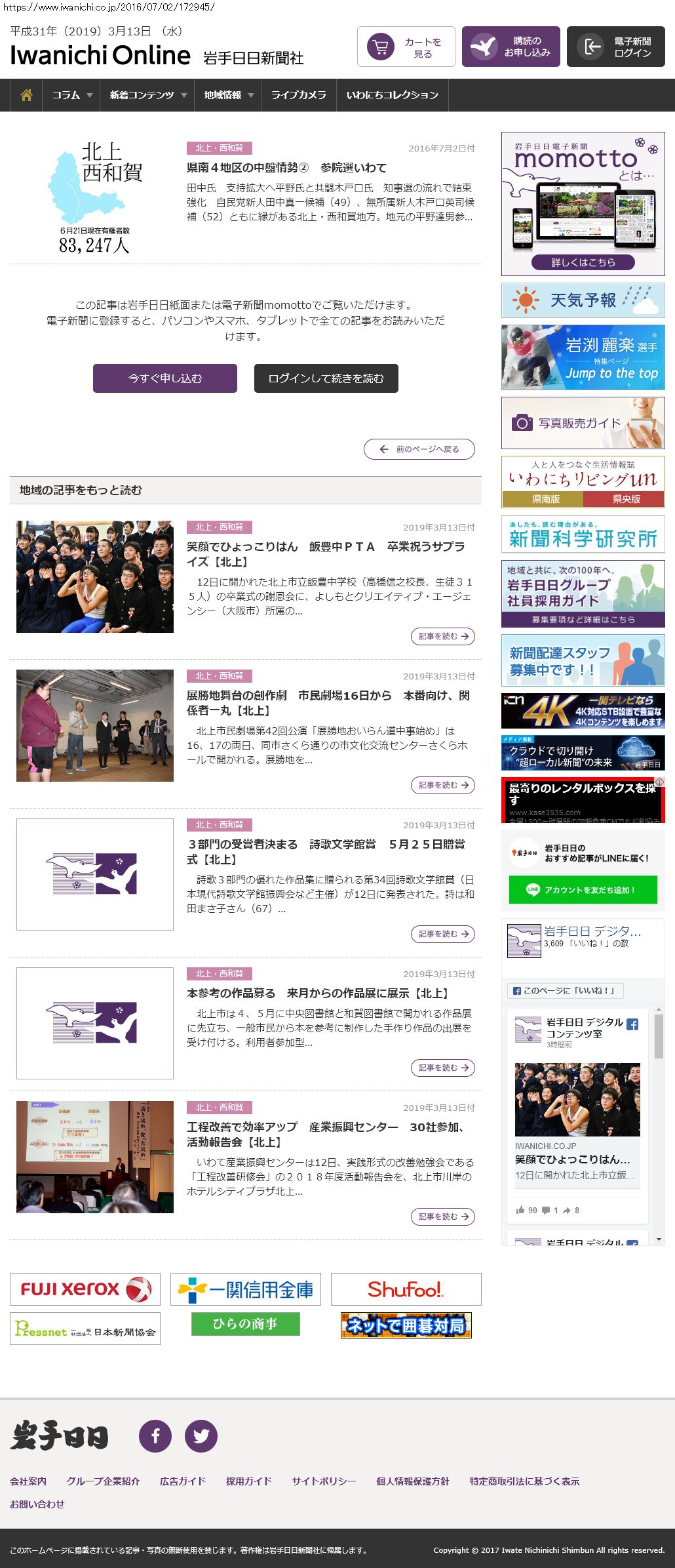The height and width of the screenshot is (1568, 675).
Task: Select ログインして続きを読む
Action: (326, 378)
